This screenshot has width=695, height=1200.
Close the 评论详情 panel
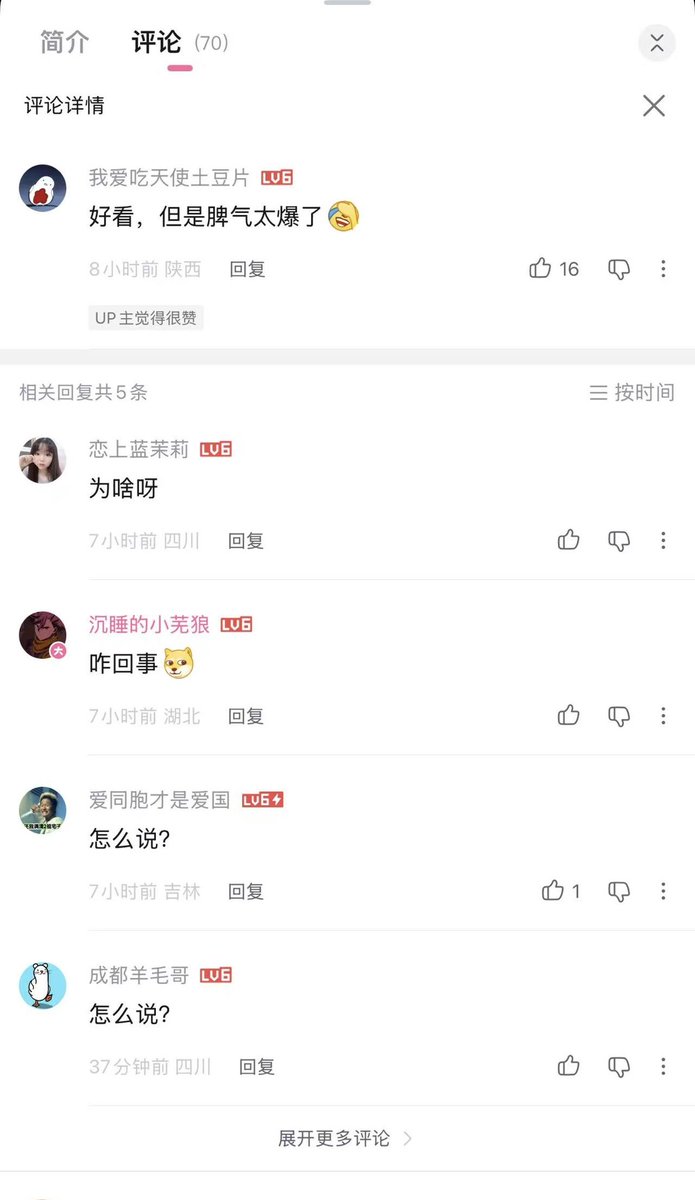654,105
